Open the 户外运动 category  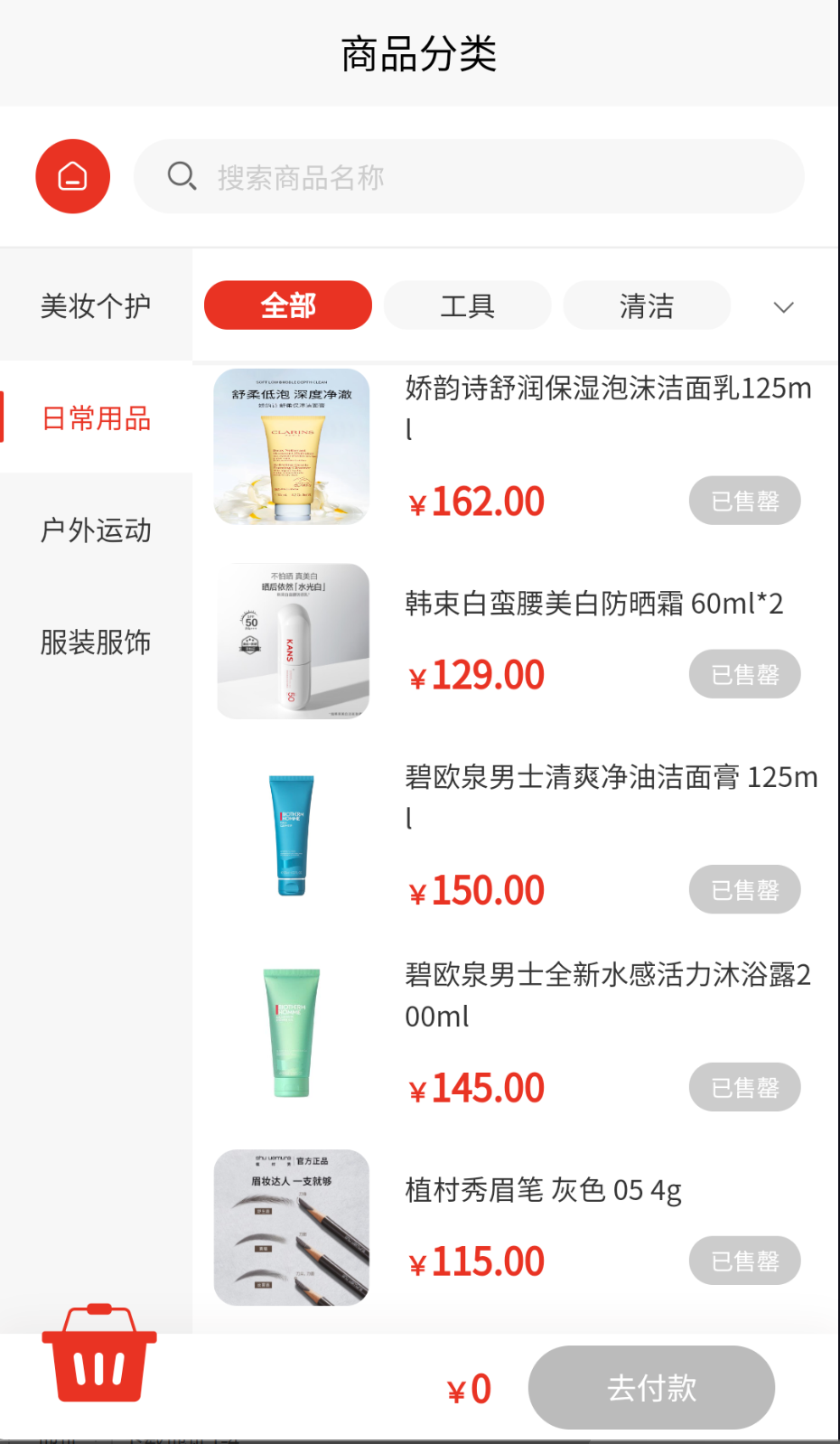[x=96, y=530]
